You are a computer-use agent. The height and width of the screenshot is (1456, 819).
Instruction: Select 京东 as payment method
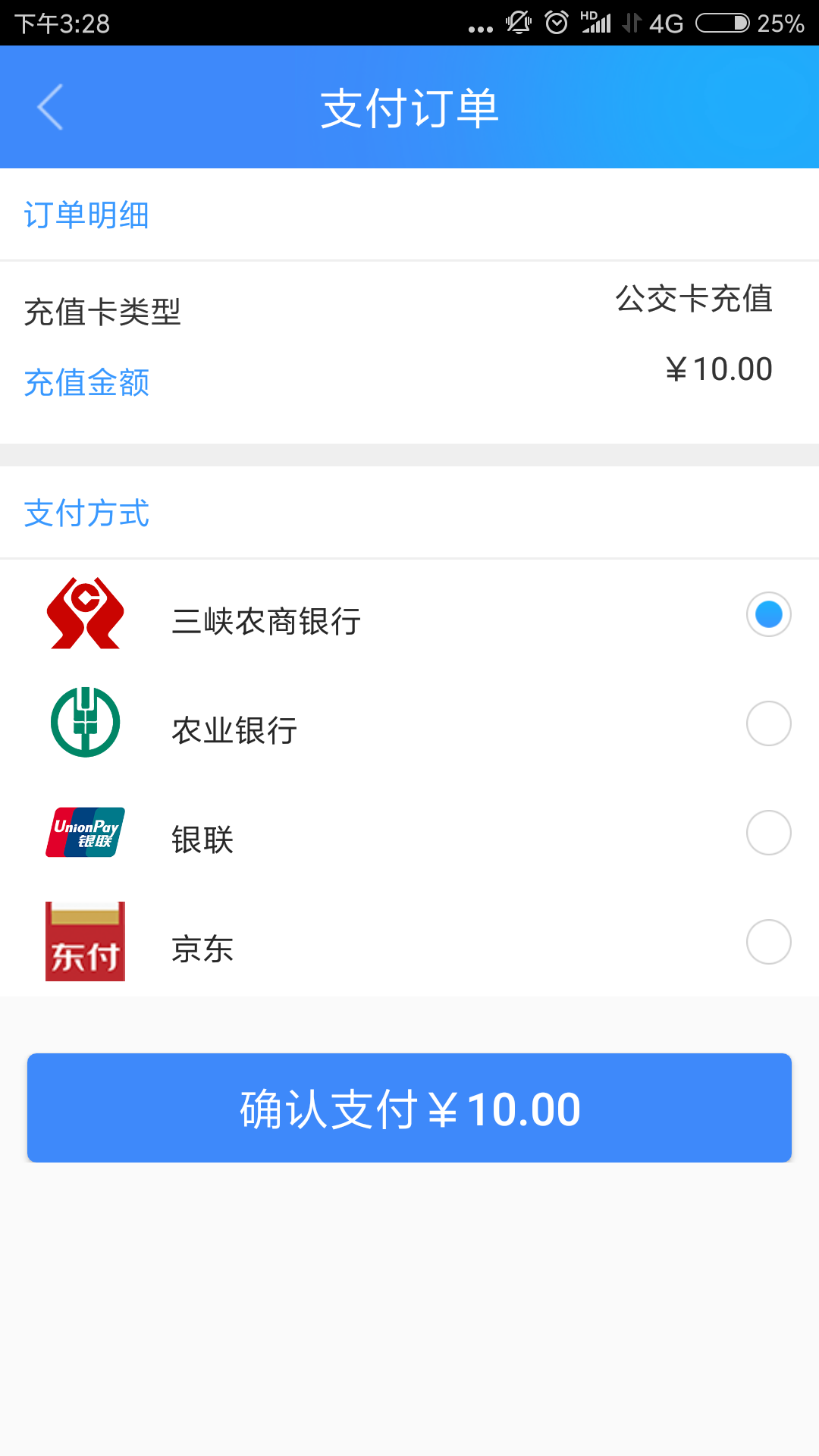coord(768,941)
